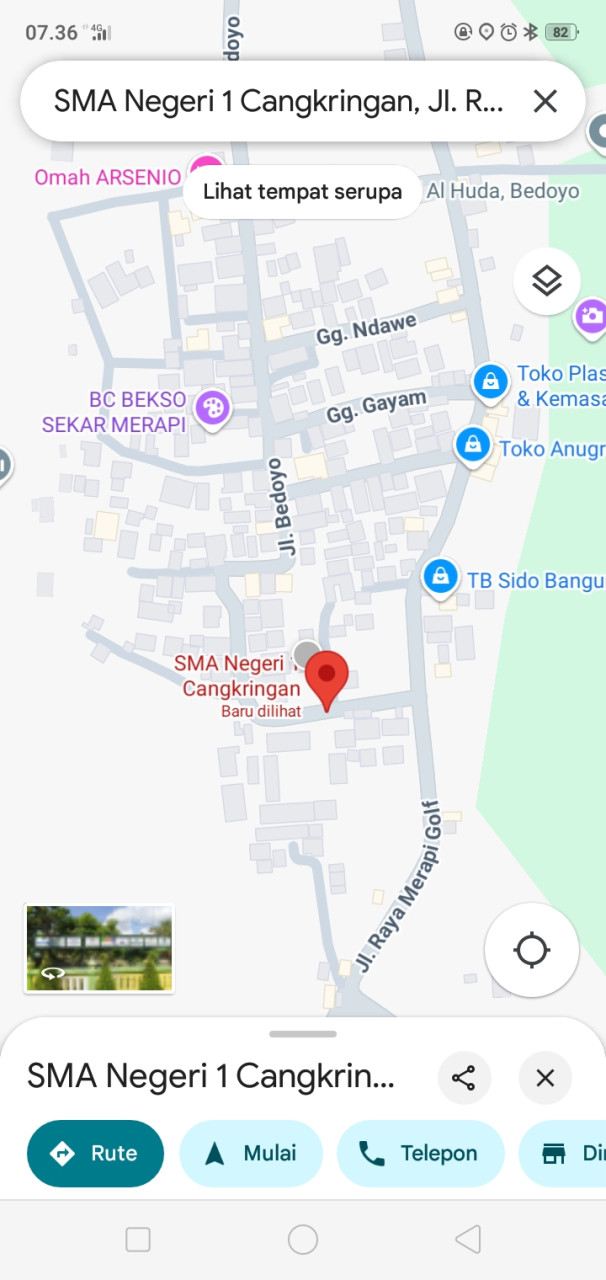Close the place info panel

click(545, 1078)
